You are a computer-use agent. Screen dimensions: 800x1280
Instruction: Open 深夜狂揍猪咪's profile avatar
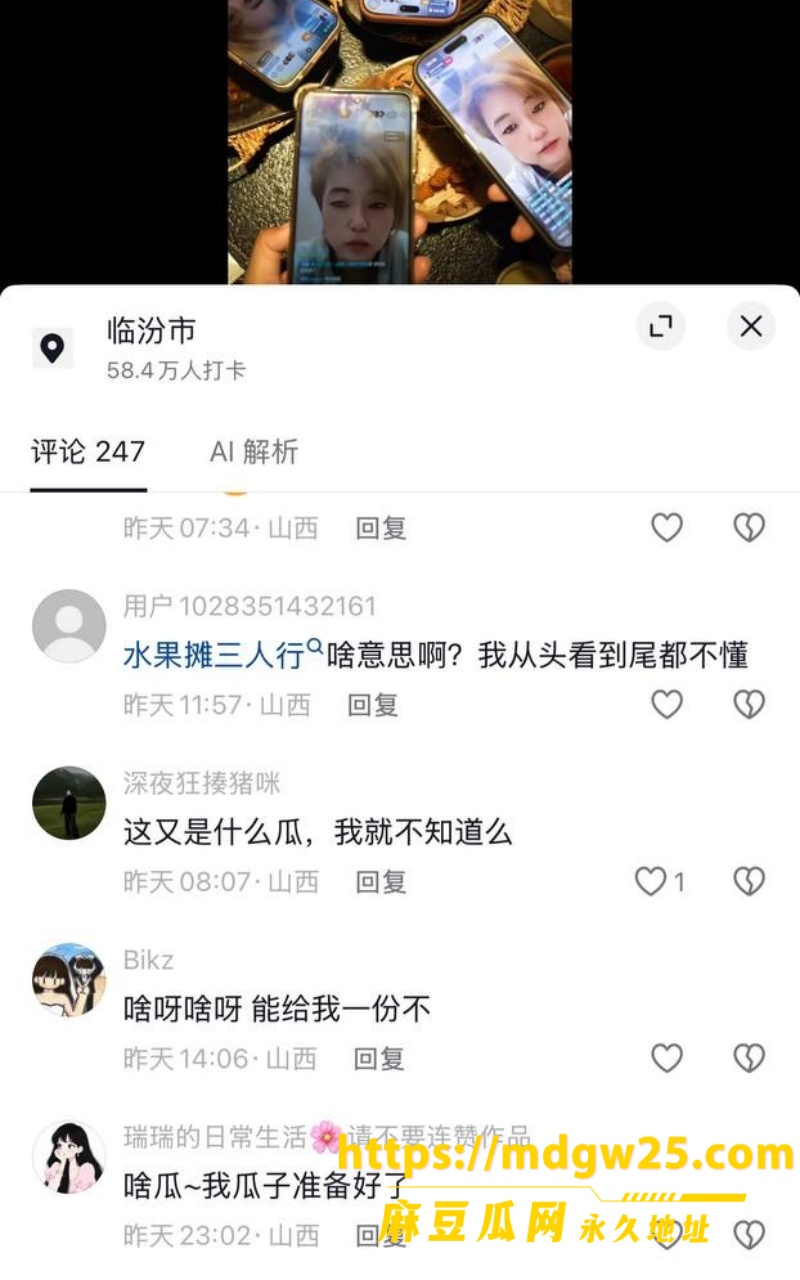69,803
